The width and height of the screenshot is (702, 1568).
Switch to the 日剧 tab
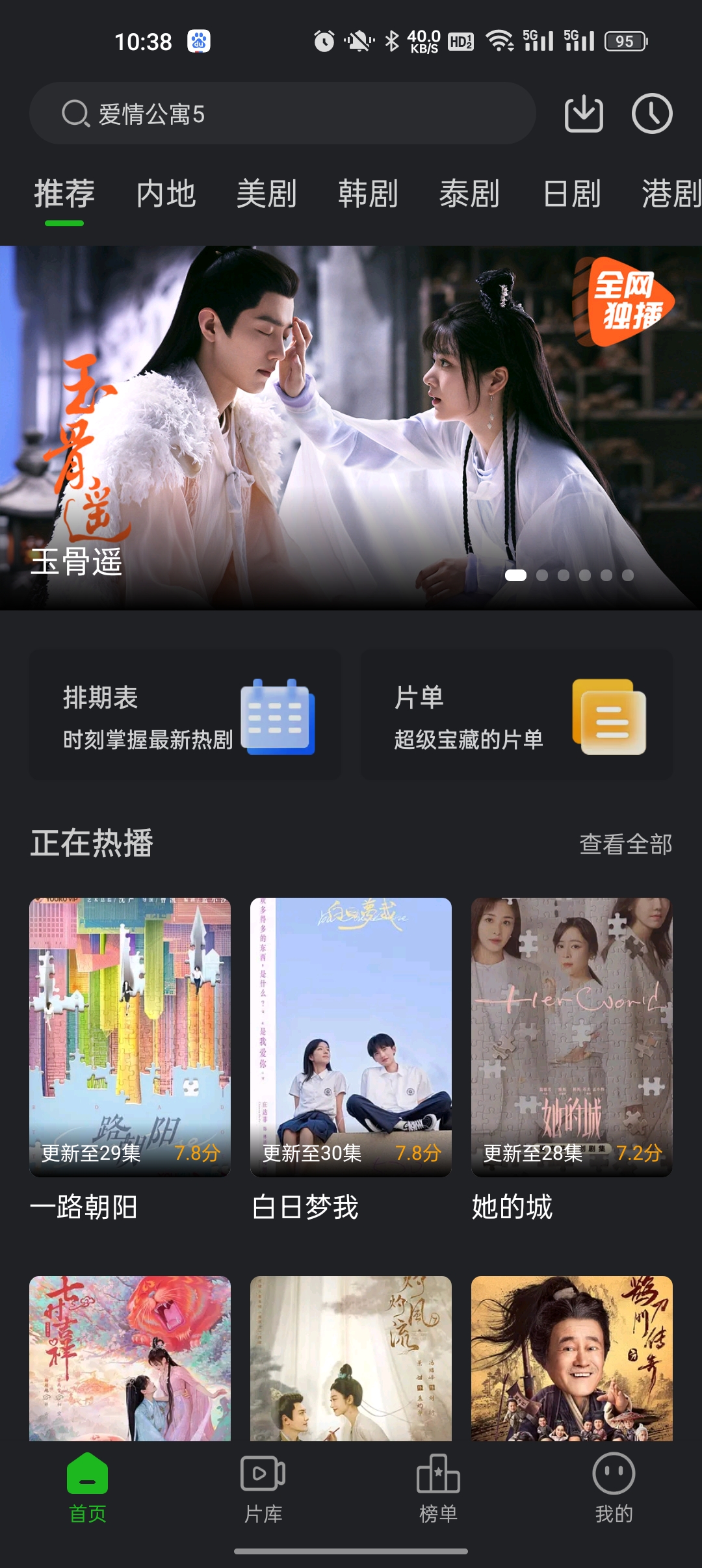tap(571, 194)
